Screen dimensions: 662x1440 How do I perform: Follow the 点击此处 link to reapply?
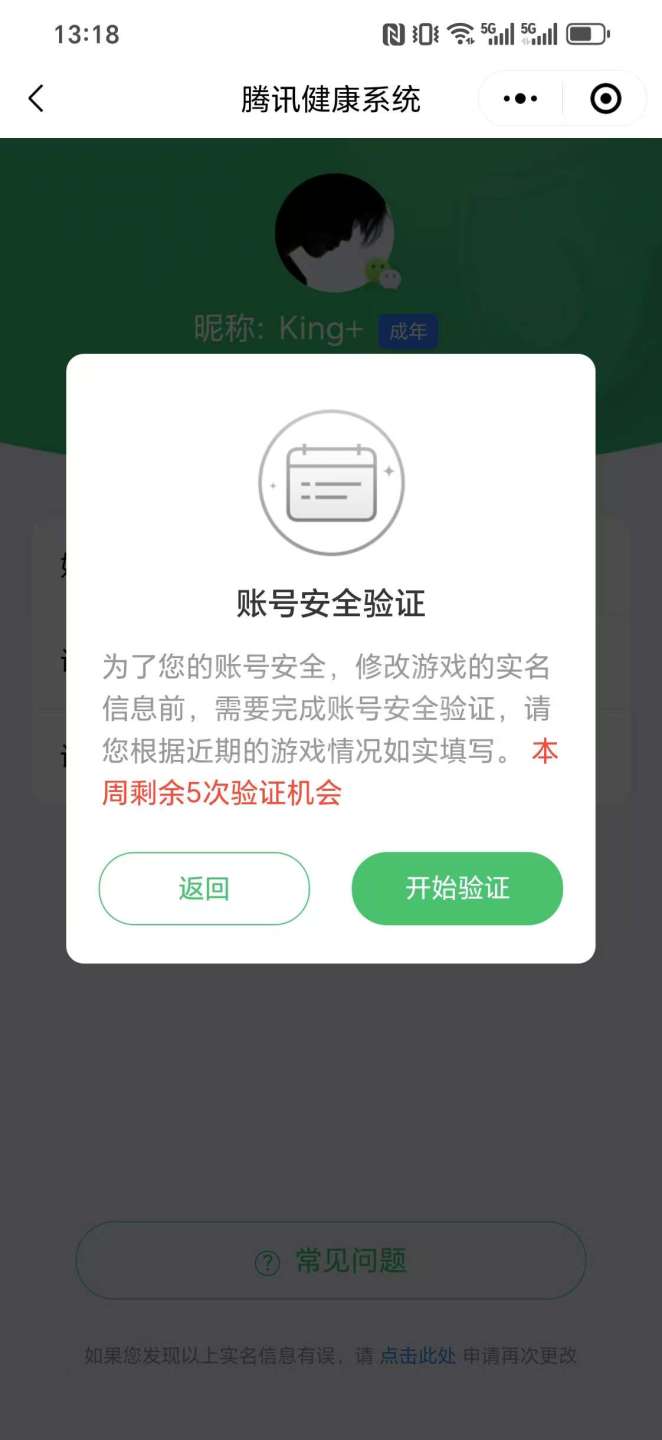pyautogui.click(x=418, y=1356)
